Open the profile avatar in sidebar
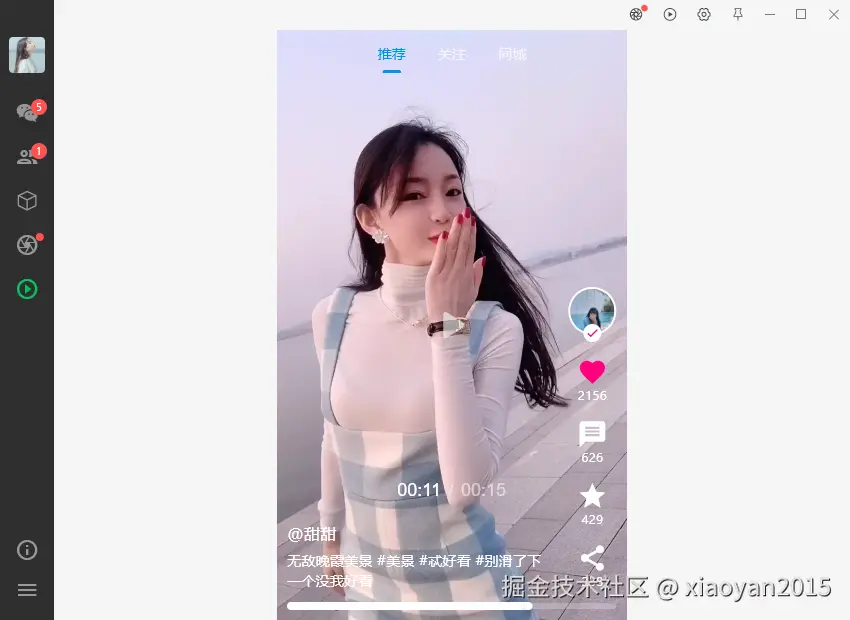Screen dimensions: 850x620 pyautogui.click(x=27, y=55)
